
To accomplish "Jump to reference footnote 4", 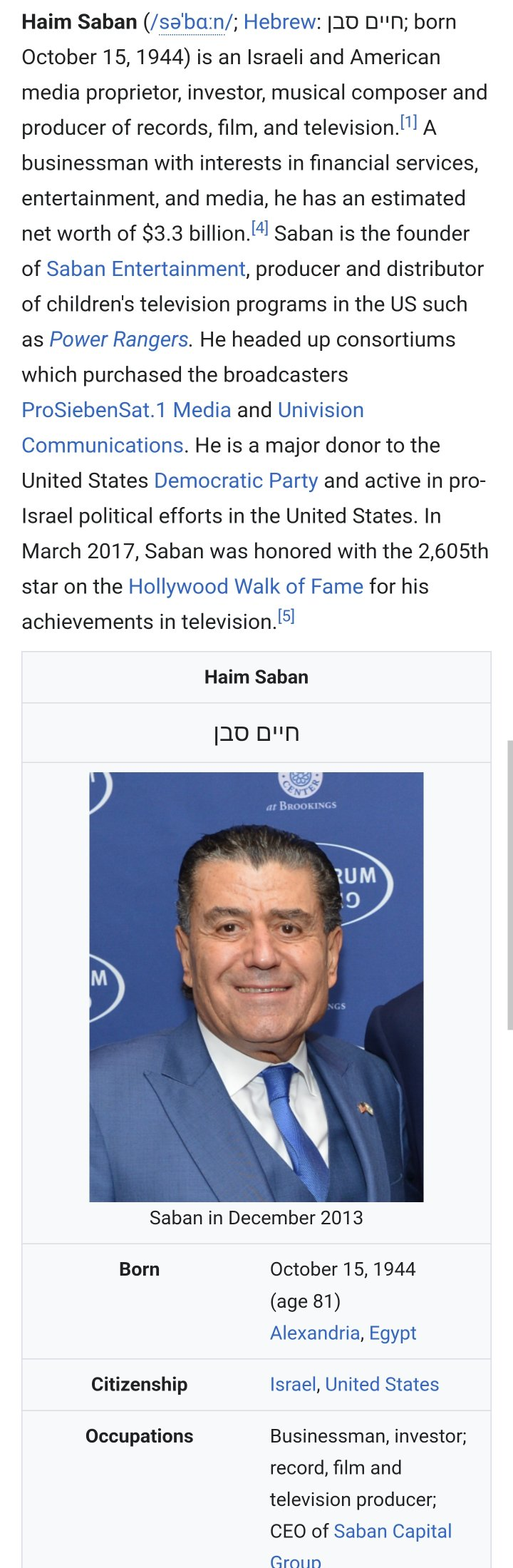I will (x=259, y=229).
